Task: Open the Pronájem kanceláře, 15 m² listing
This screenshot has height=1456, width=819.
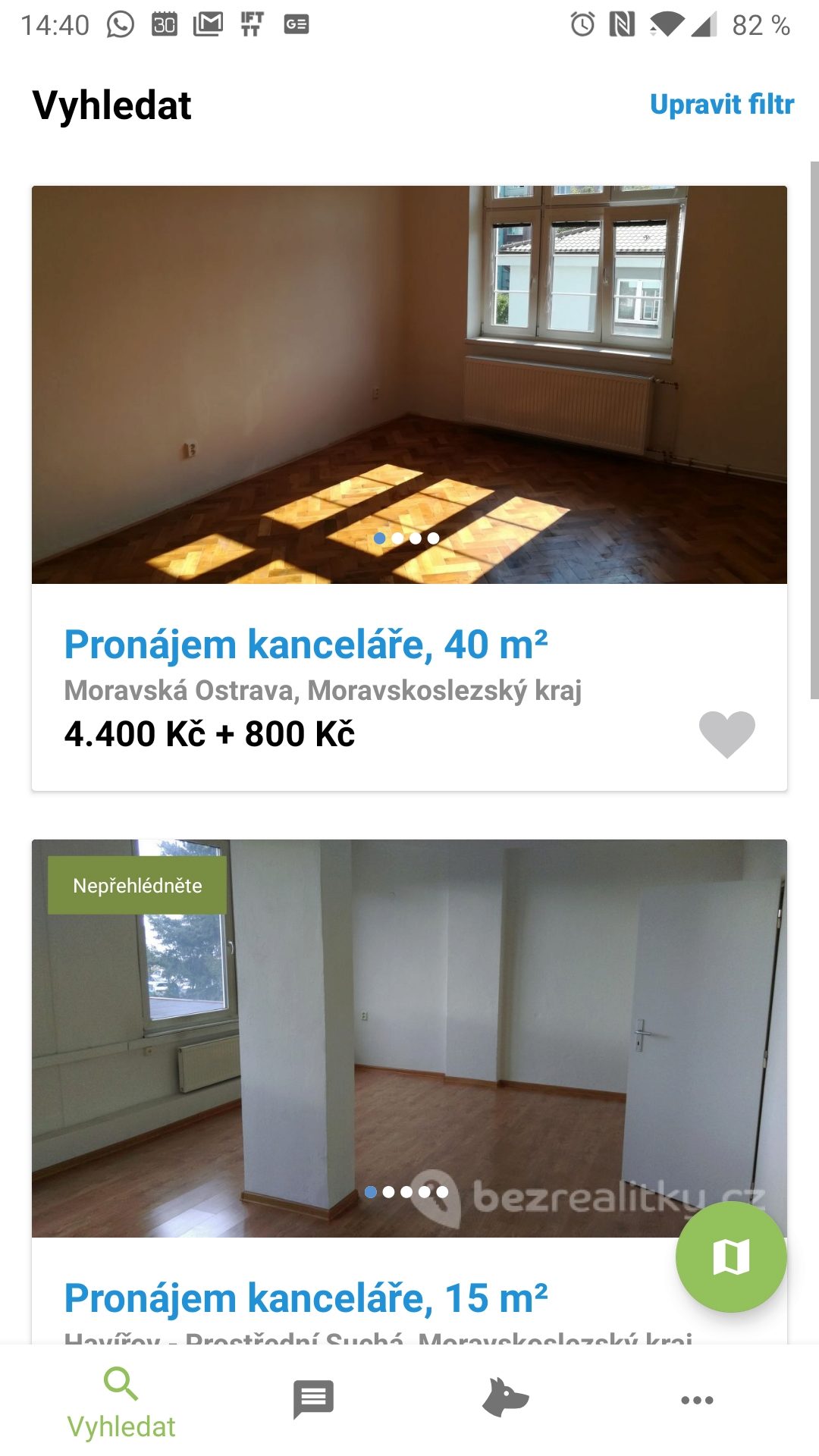Action: [306, 1298]
